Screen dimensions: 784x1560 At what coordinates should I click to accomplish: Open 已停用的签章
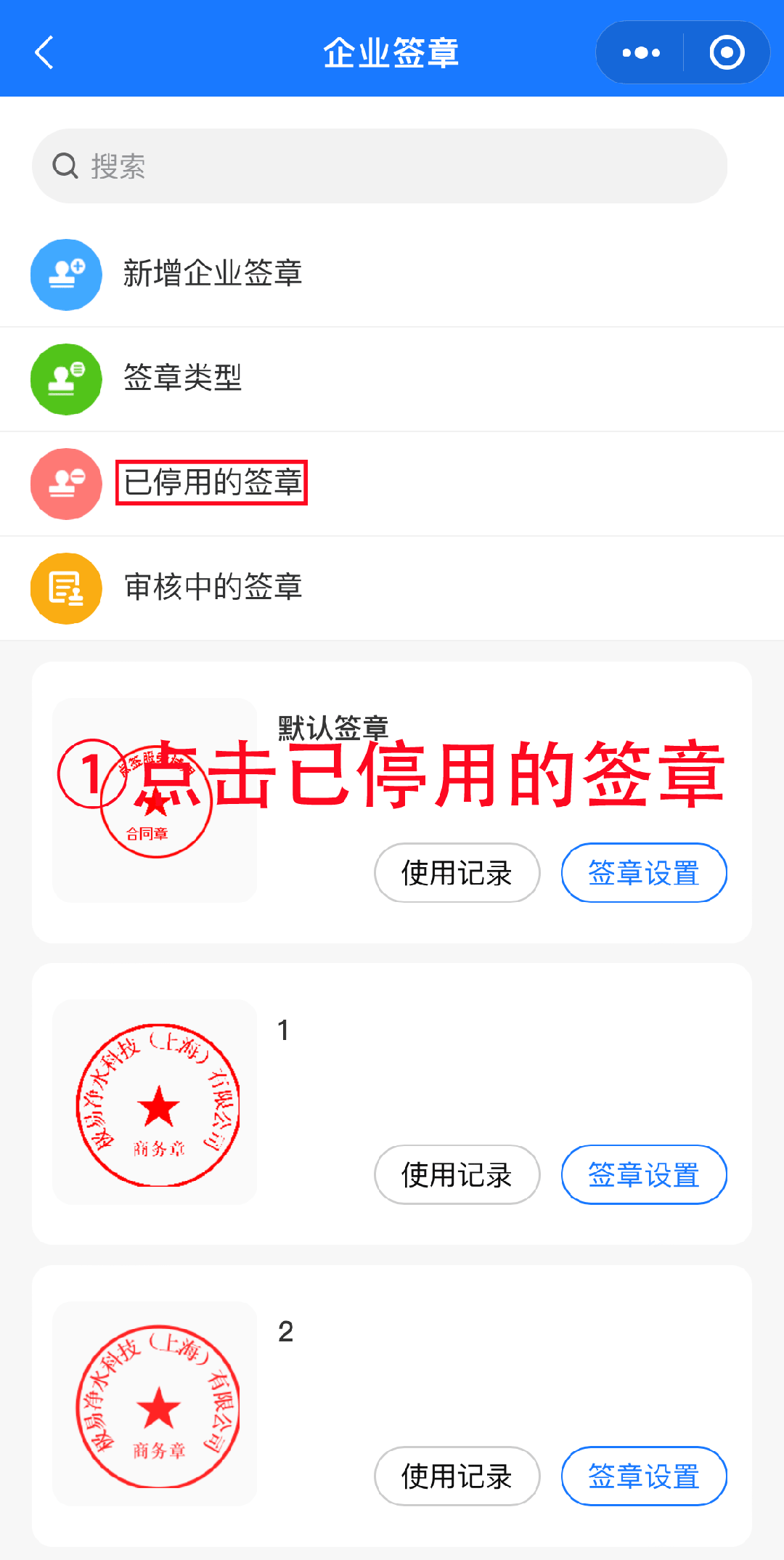(392, 484)
